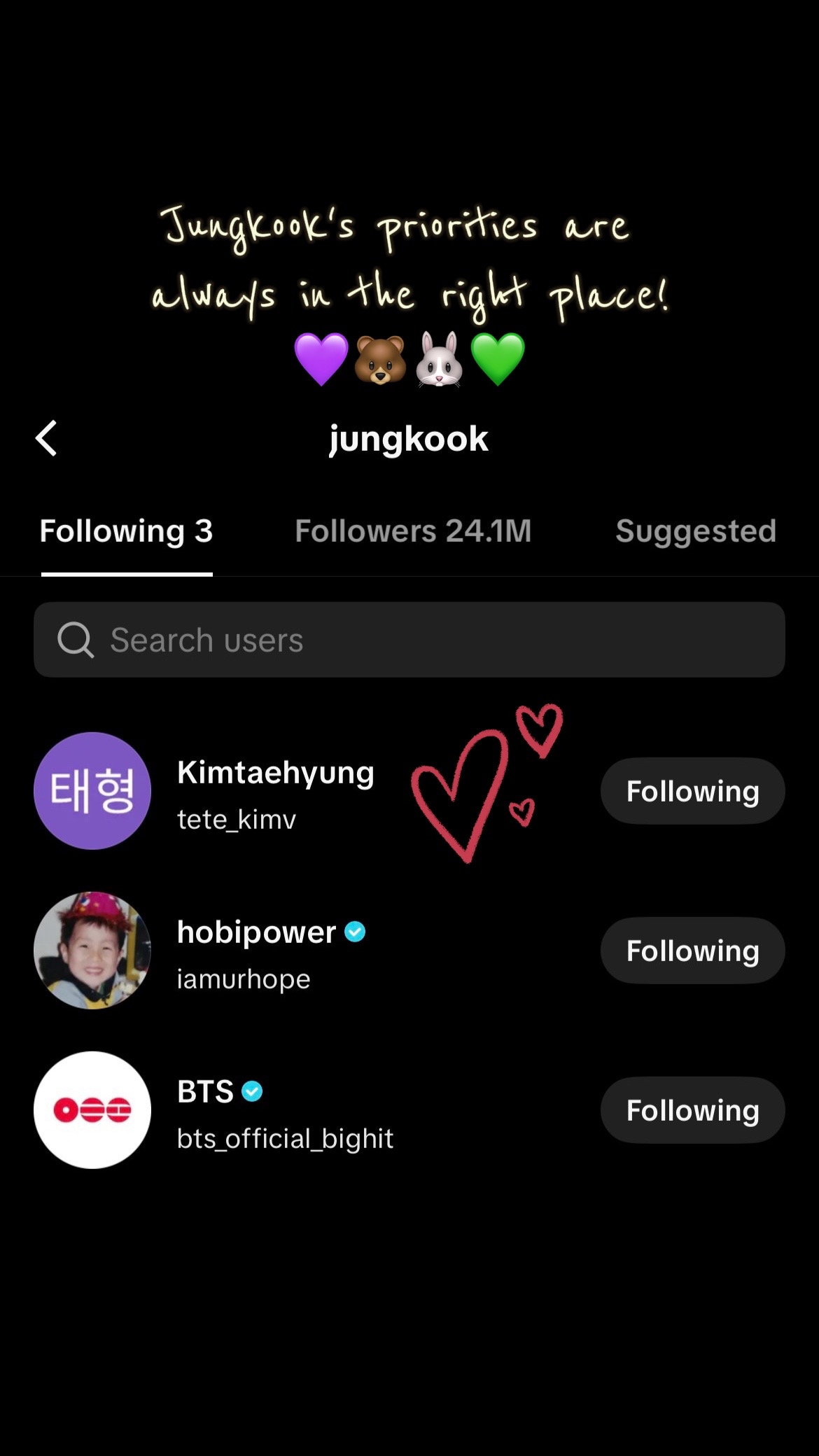Go back using the back arrow

pyautogui.click(x=46, y=439)
